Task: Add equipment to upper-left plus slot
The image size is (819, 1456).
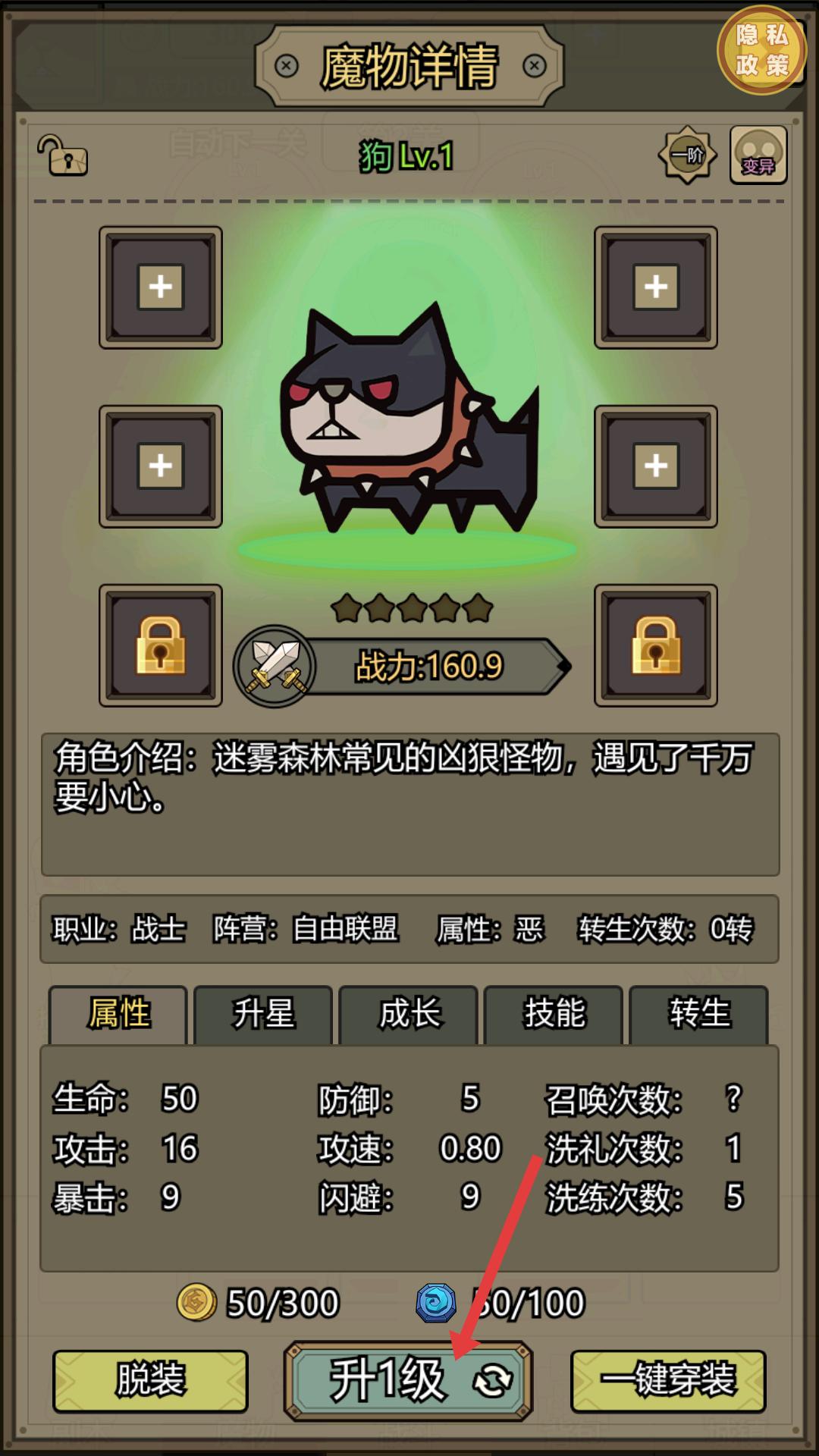Action: click(161, 287)
